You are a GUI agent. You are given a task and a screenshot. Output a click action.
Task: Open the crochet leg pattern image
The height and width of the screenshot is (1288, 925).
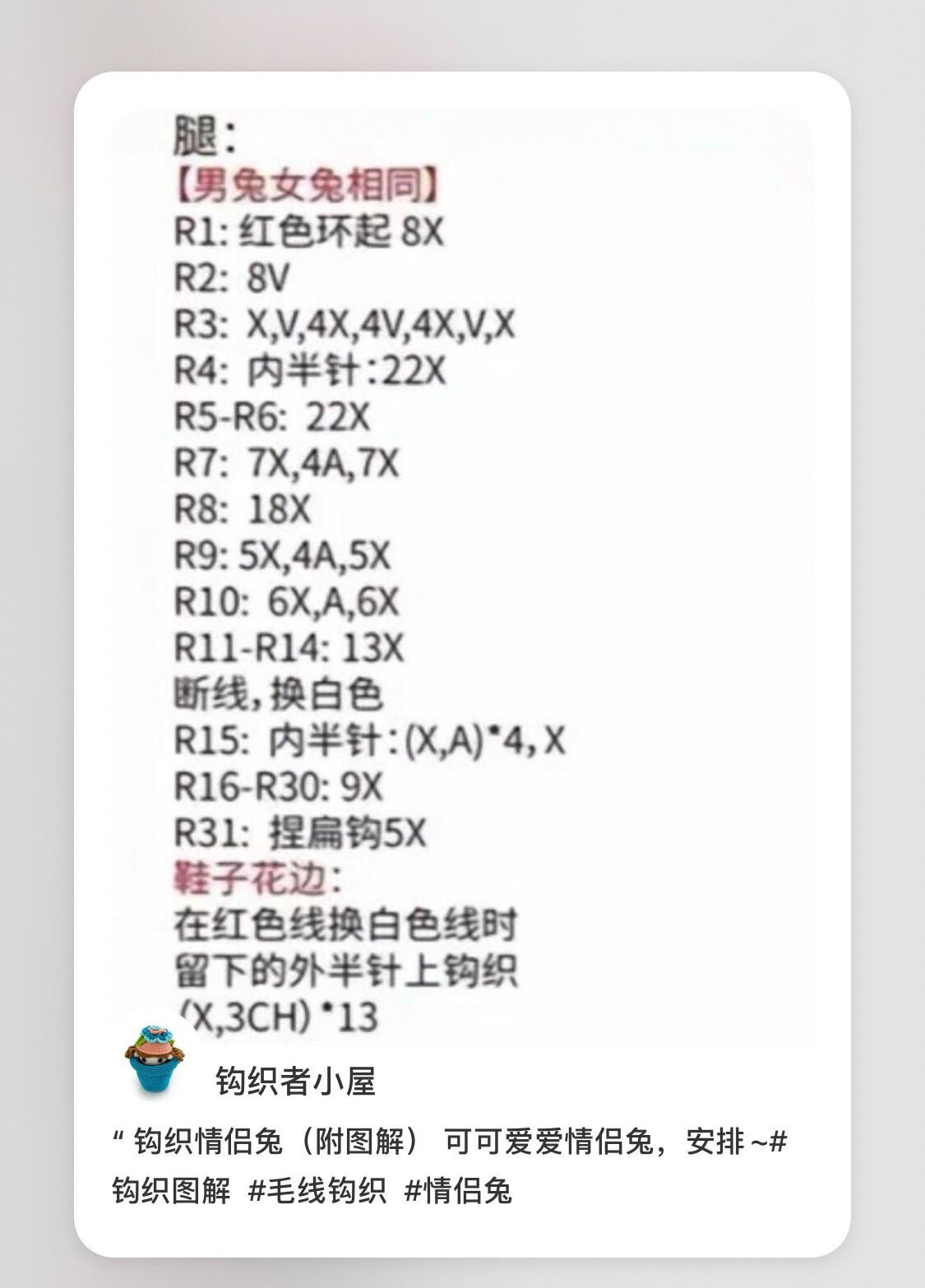click(462, 568)
